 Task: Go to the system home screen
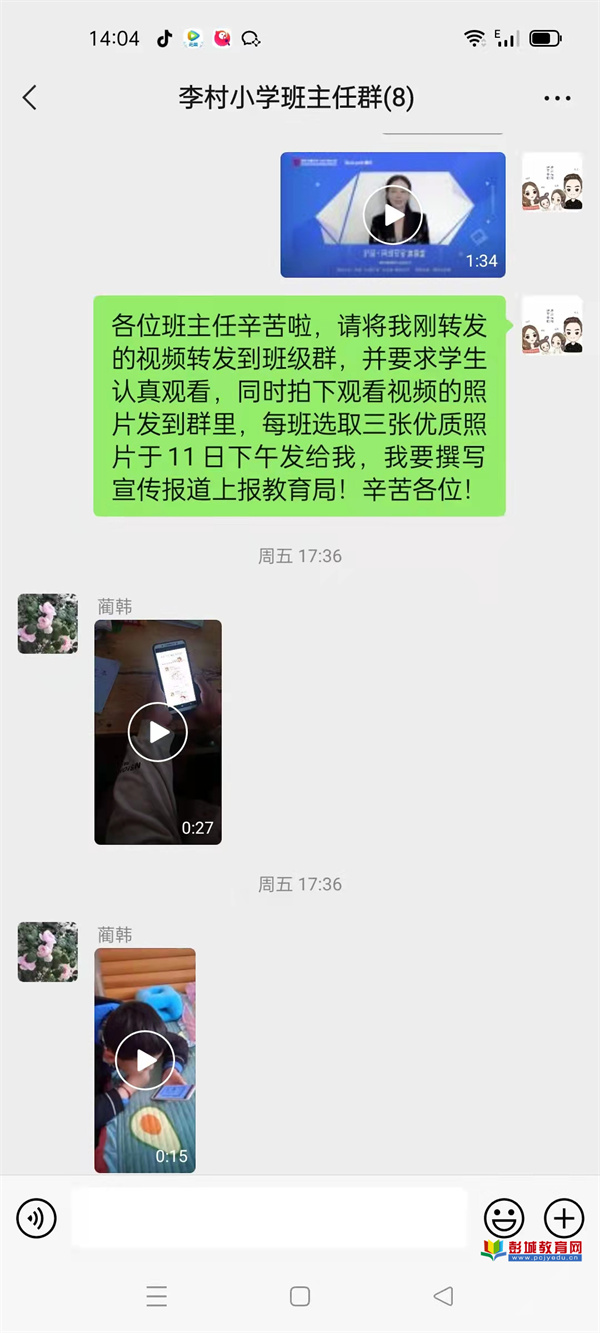pos(300,1296)
